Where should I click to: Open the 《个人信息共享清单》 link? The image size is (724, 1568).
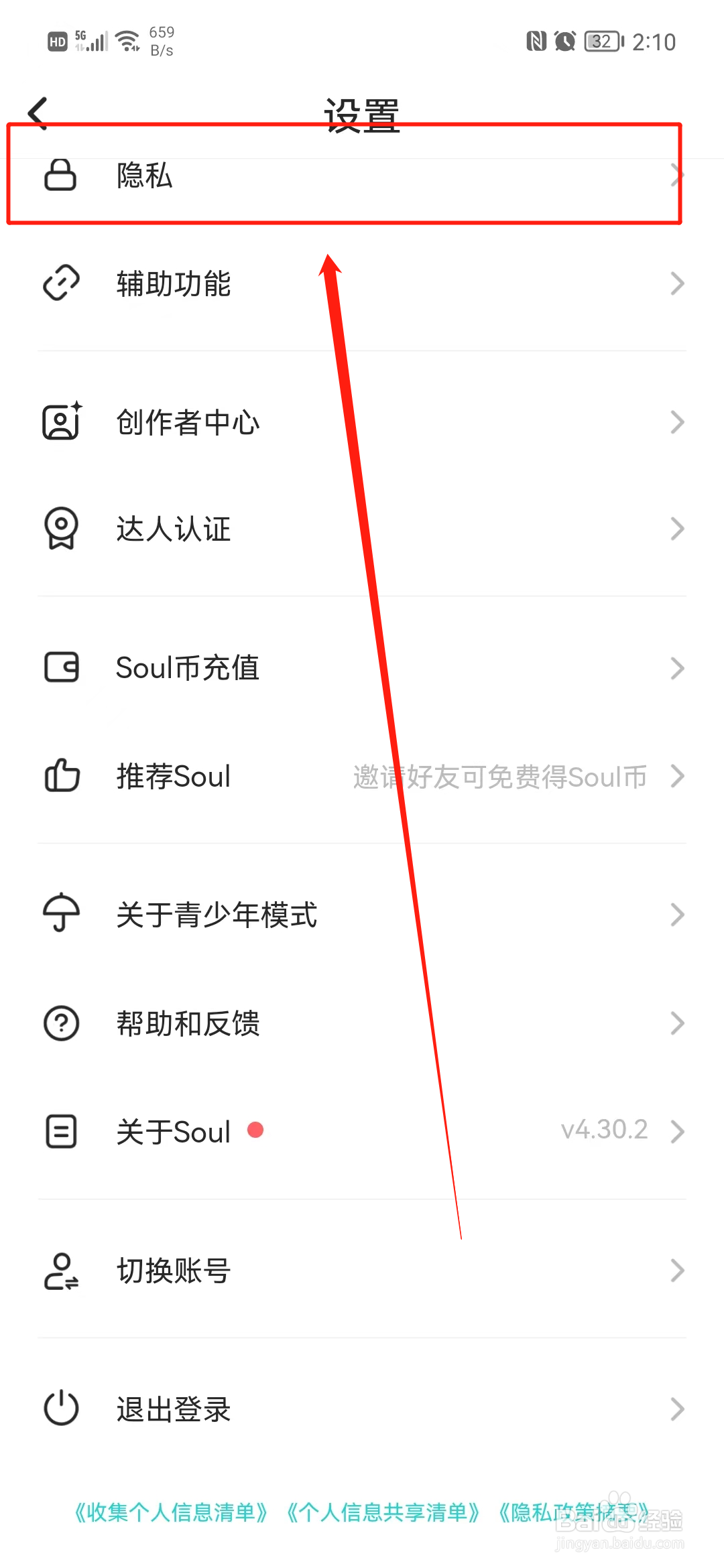[383, 1513]
